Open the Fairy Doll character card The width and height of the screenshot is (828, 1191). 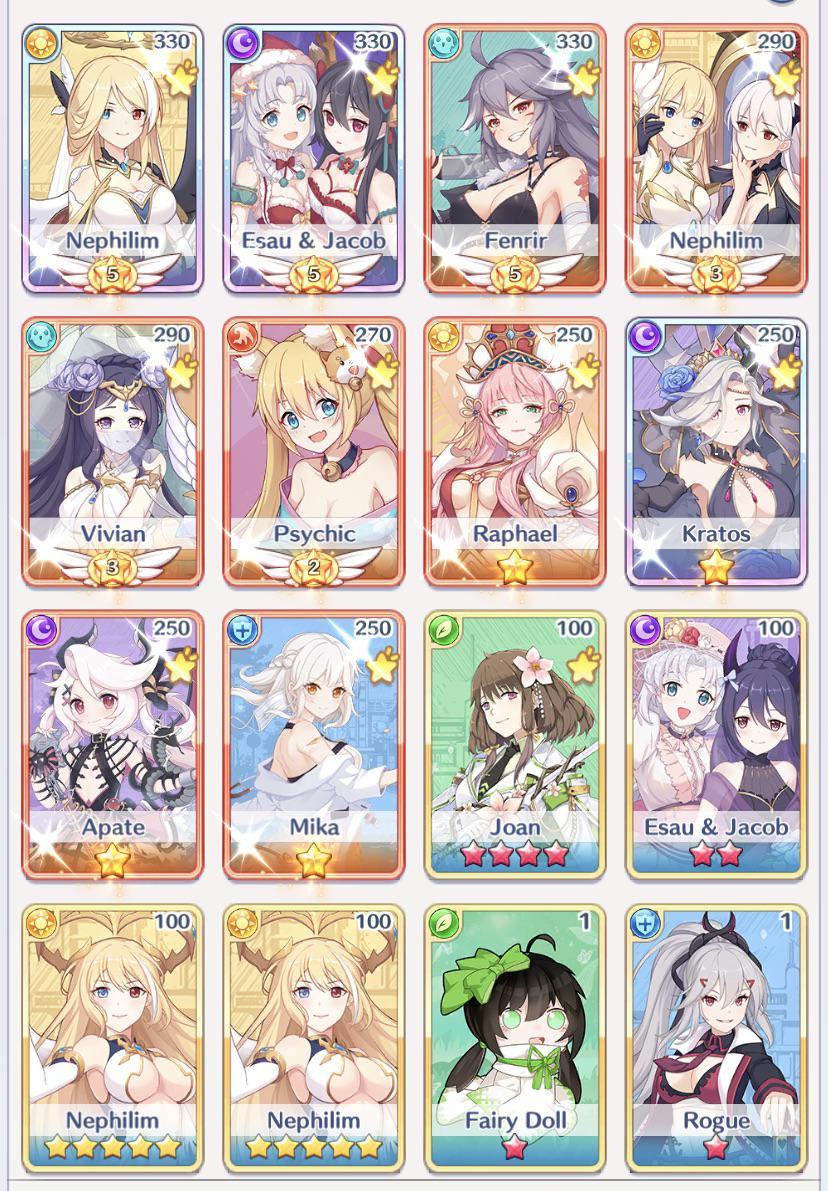515,1035
